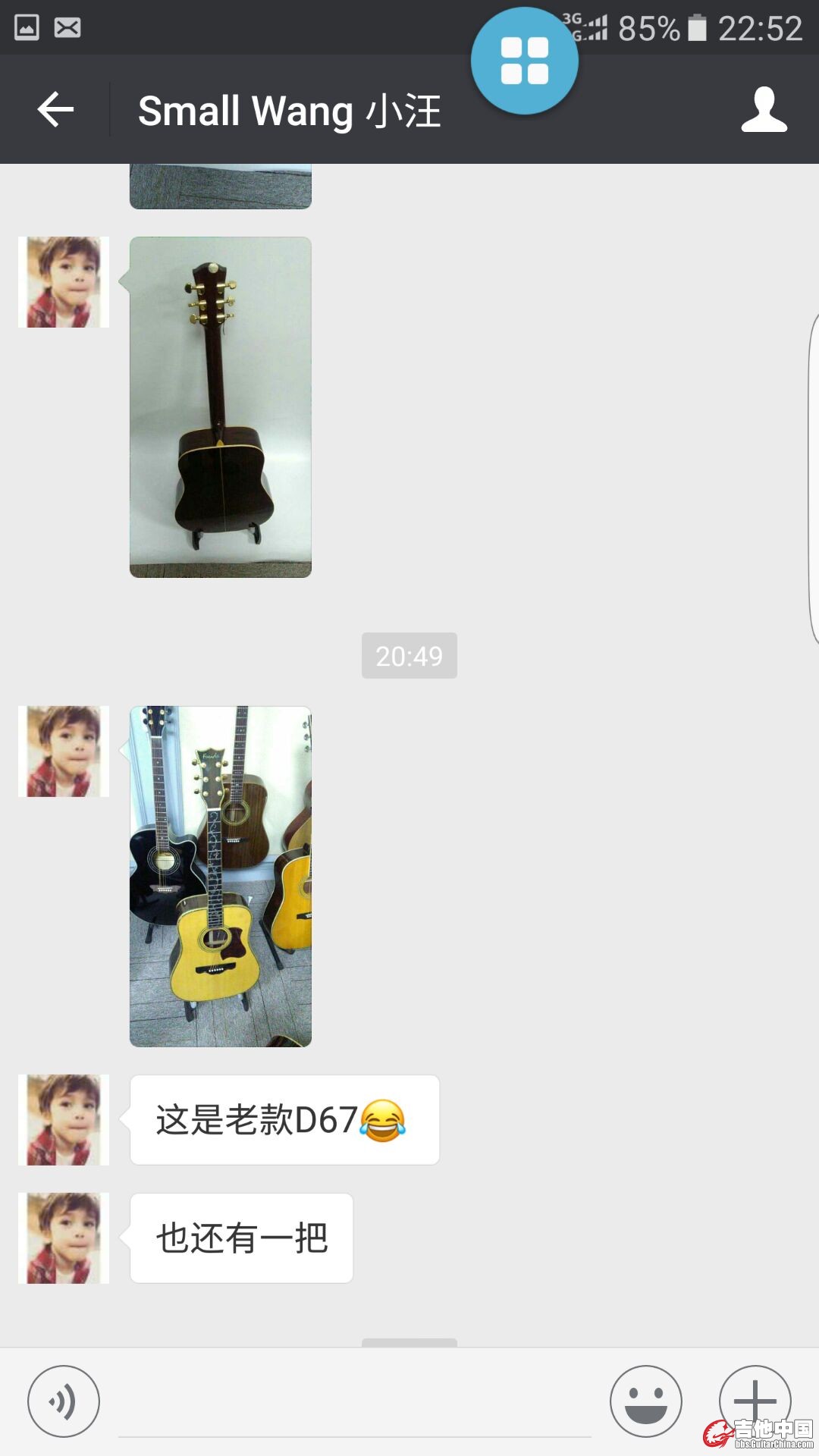This screenshot has height=1456, width=819.
Task: Go back from Small Wang chat
Action: (55, 110)
